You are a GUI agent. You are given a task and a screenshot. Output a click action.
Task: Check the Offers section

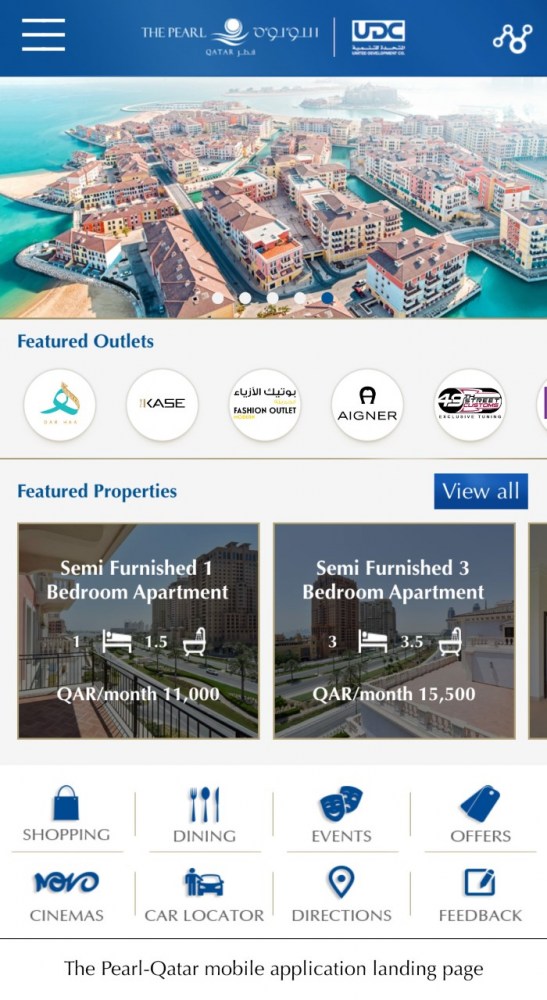click(x=480, y=813)
